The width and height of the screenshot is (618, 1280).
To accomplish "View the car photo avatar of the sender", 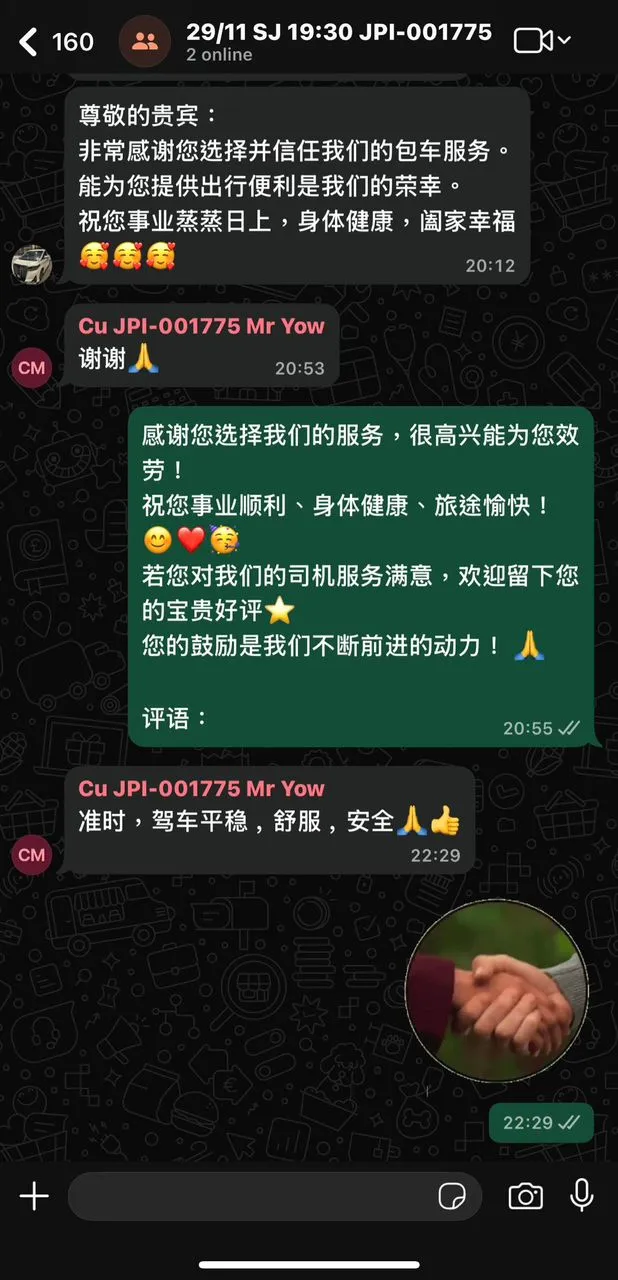I will click(x=31, y=265).
